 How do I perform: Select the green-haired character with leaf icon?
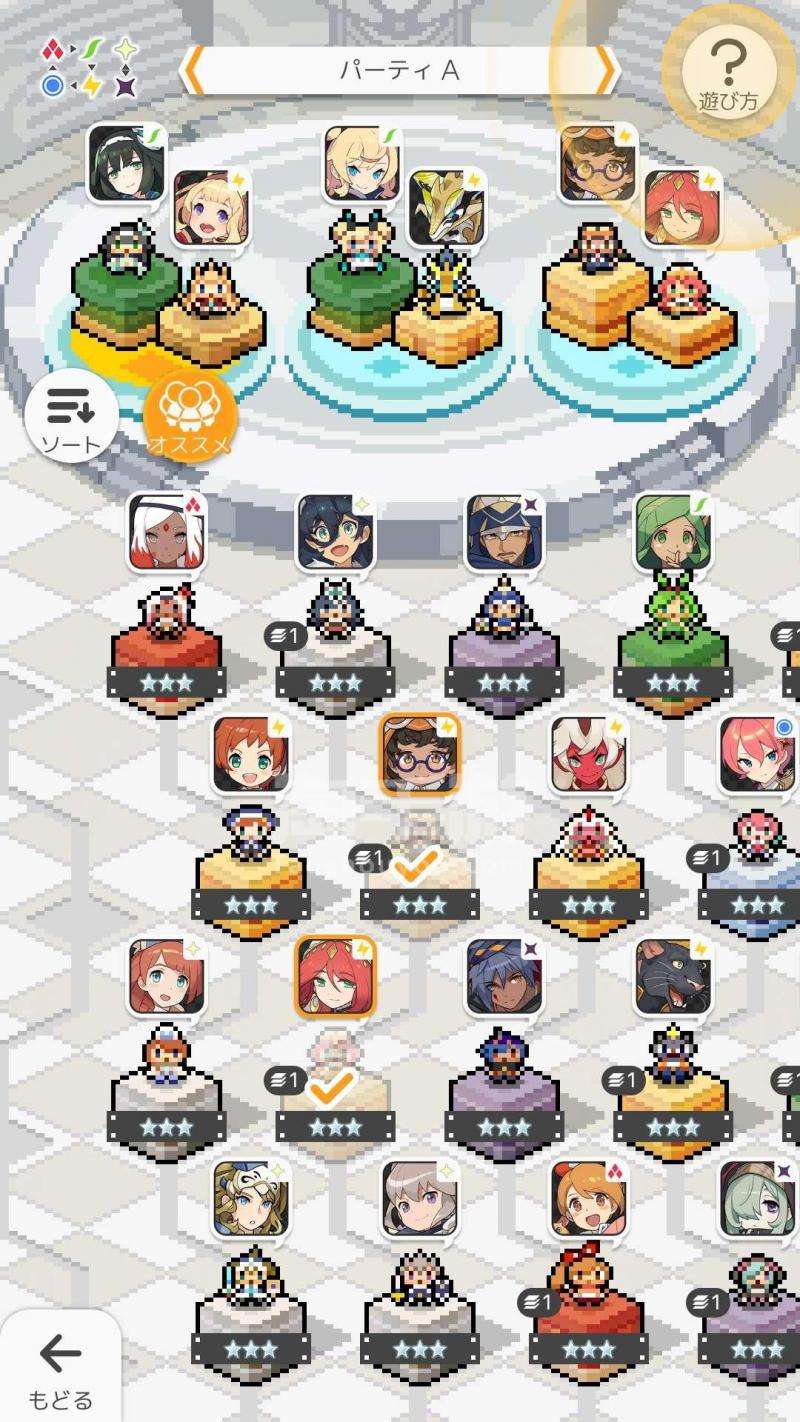(x=673, y=533)
